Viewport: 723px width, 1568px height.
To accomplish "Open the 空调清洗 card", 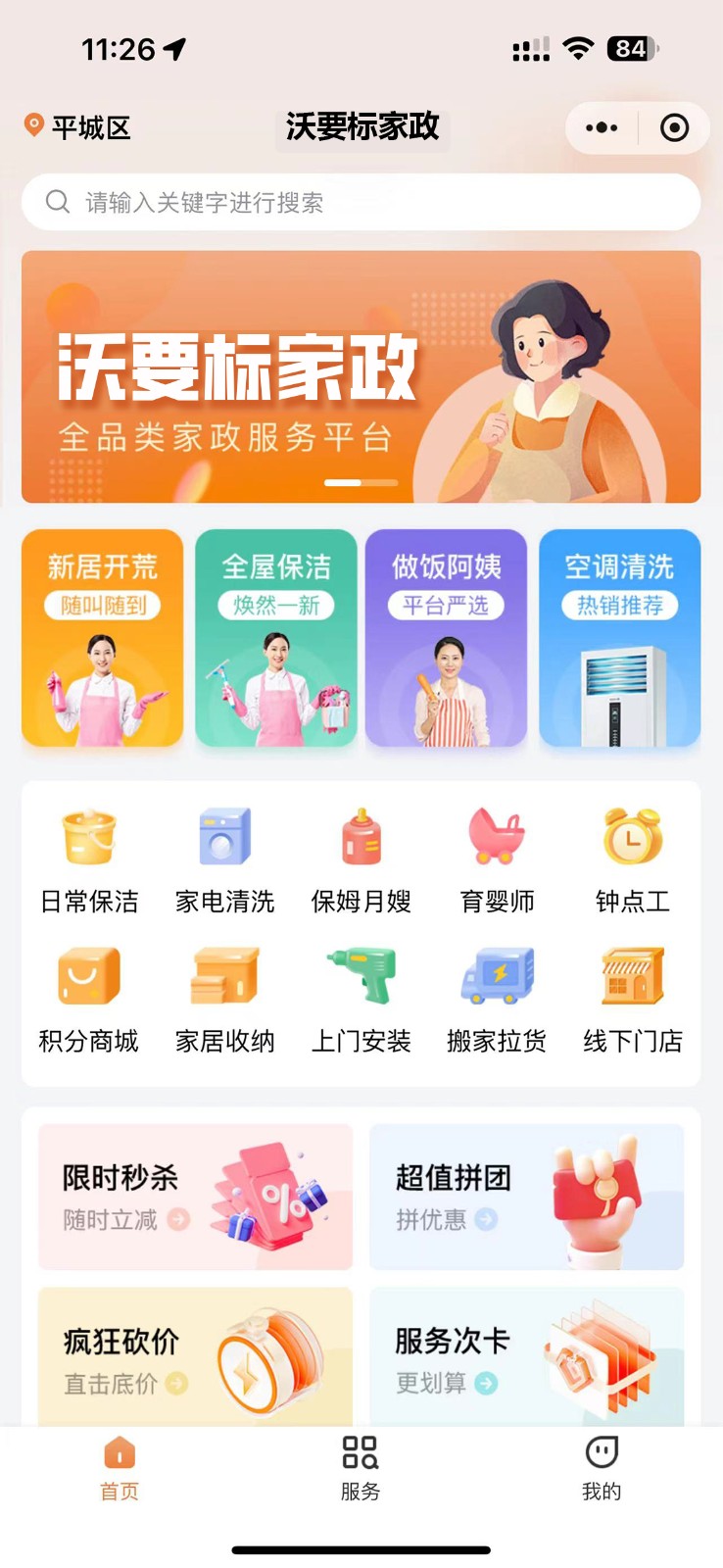I will pyautogui.click(x=620, y=638).
